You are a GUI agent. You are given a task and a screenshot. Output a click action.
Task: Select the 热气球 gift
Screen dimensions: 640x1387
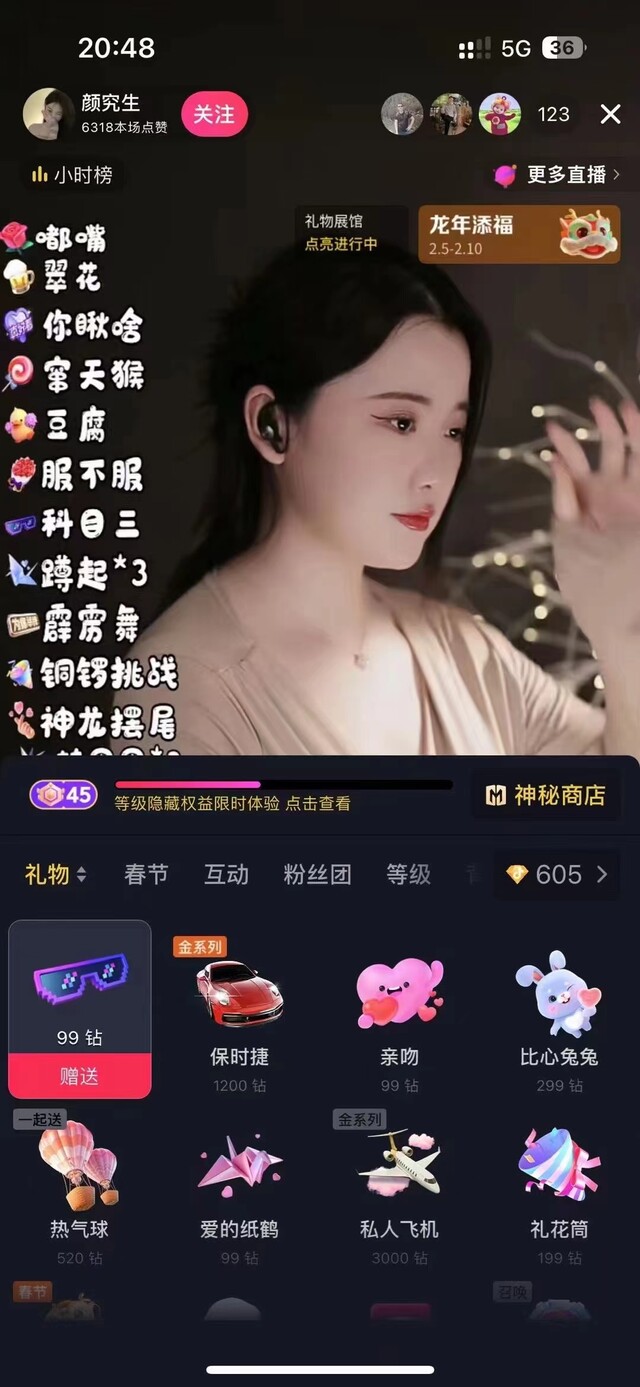(x=80, y=1190)
